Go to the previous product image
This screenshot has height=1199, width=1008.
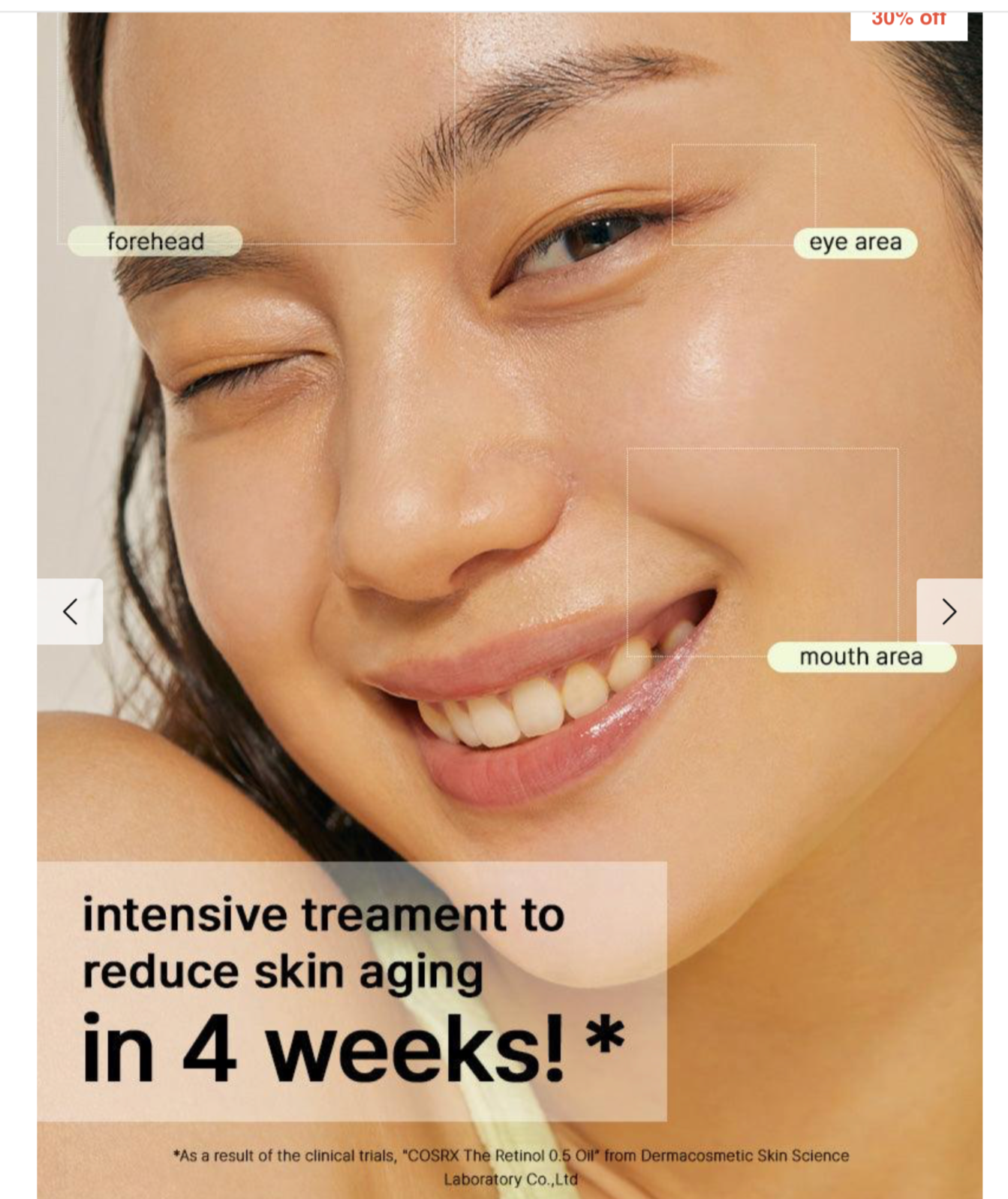[70, 611]
